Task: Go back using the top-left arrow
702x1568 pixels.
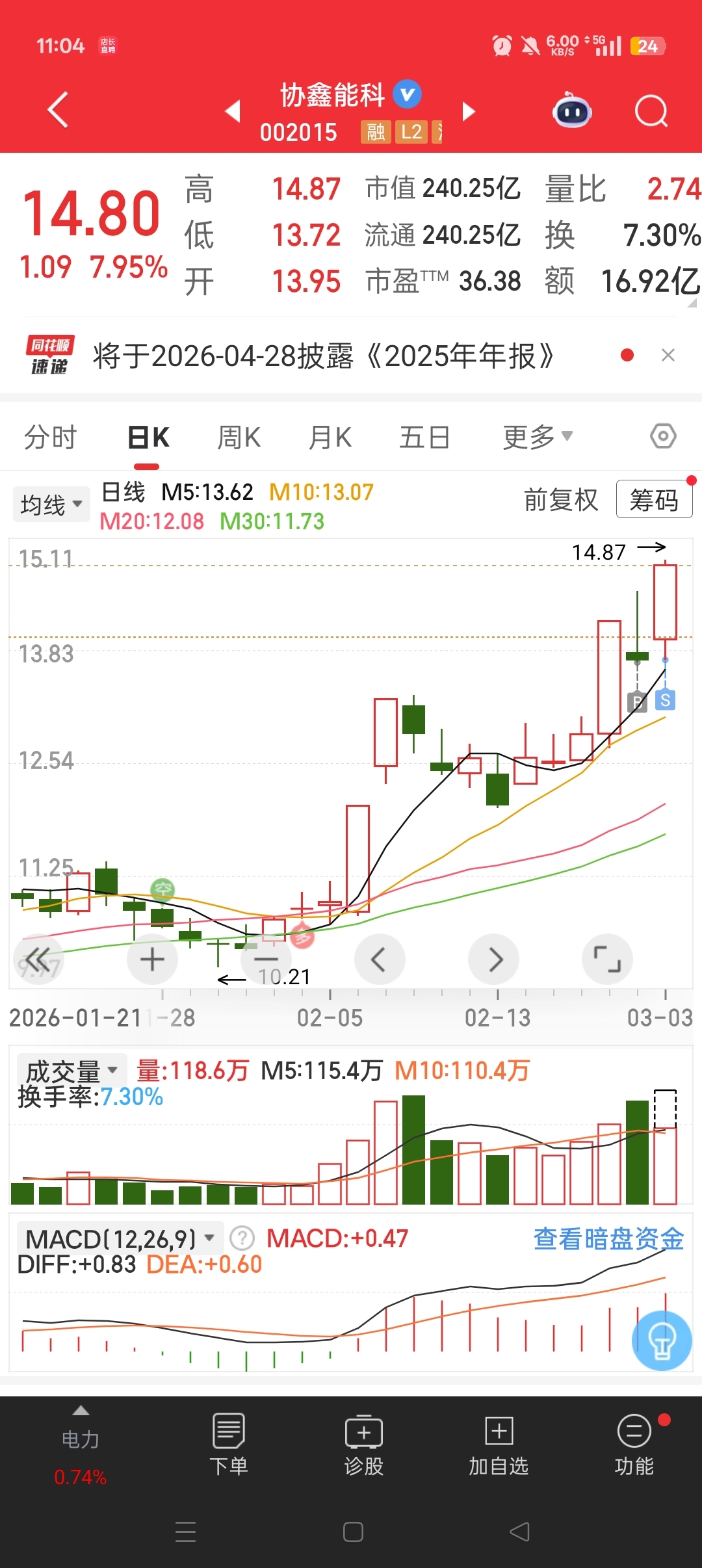Action: point(58,110)
